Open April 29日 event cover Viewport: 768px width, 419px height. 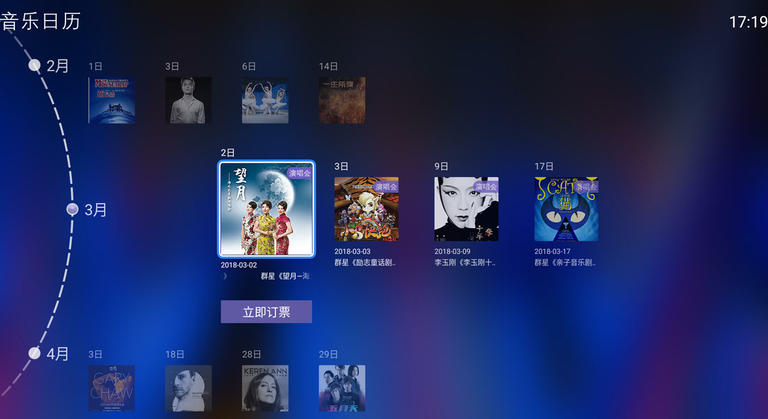click(x=342, y=388)
